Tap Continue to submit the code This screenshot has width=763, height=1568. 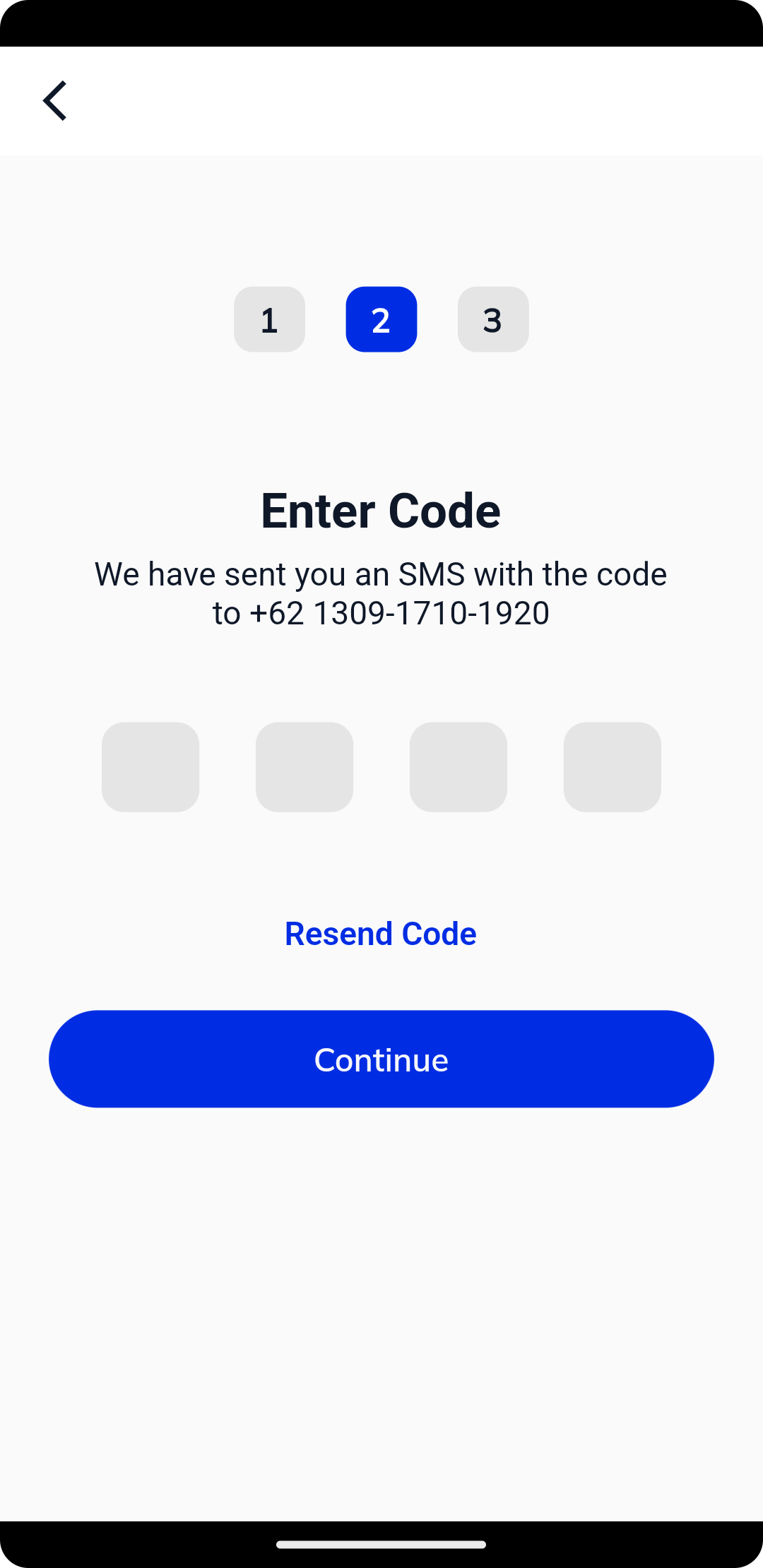(x=381, y=1058)
